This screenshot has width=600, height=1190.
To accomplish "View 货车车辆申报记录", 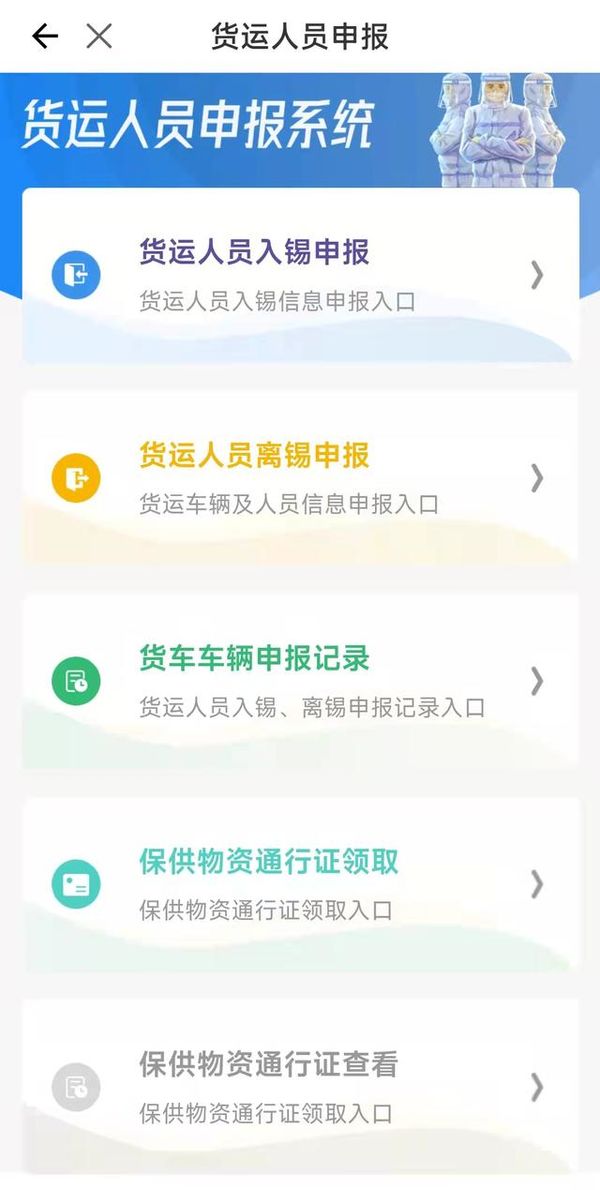I will (300, 681).
